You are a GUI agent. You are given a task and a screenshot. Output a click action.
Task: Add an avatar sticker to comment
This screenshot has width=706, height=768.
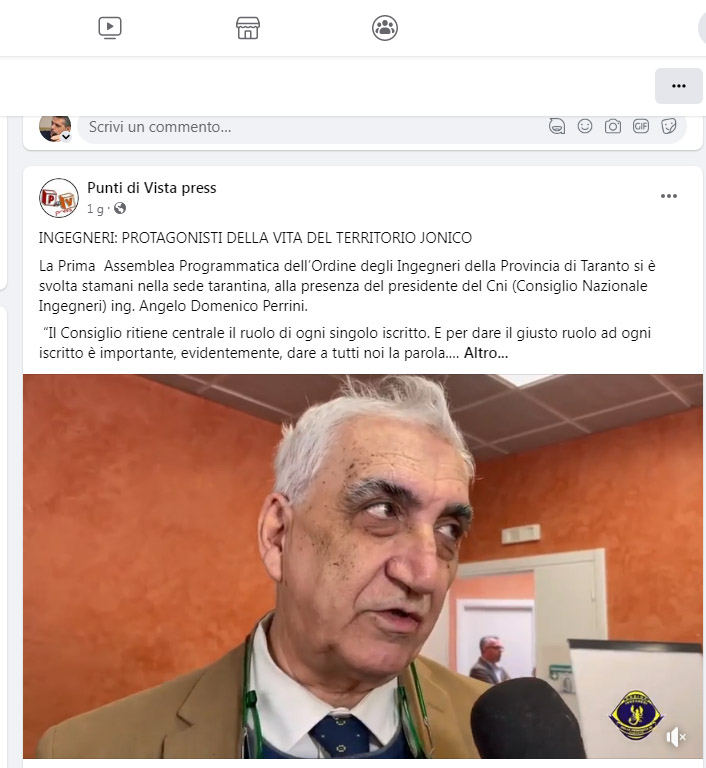tap(557, 126)
